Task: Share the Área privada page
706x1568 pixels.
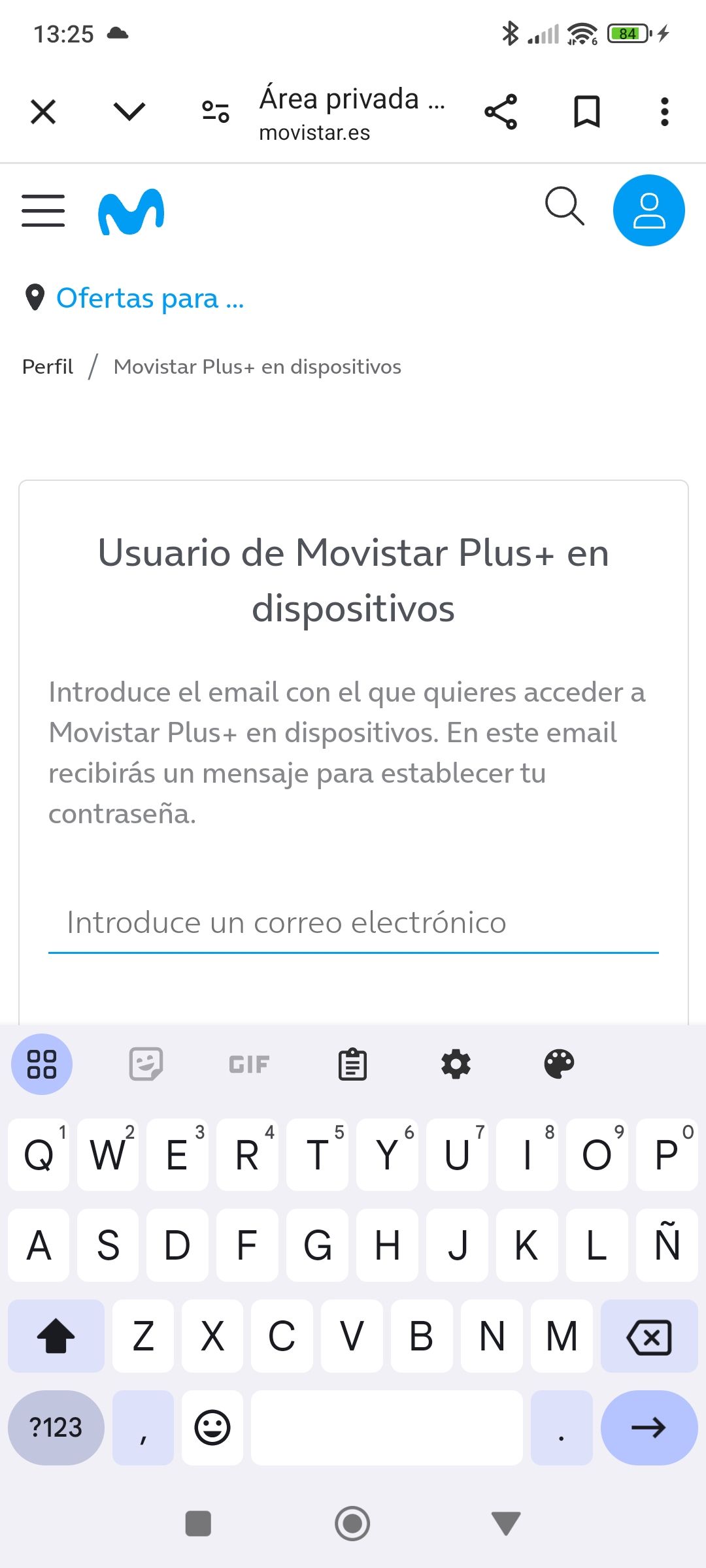Action: (x=501, y=112)
